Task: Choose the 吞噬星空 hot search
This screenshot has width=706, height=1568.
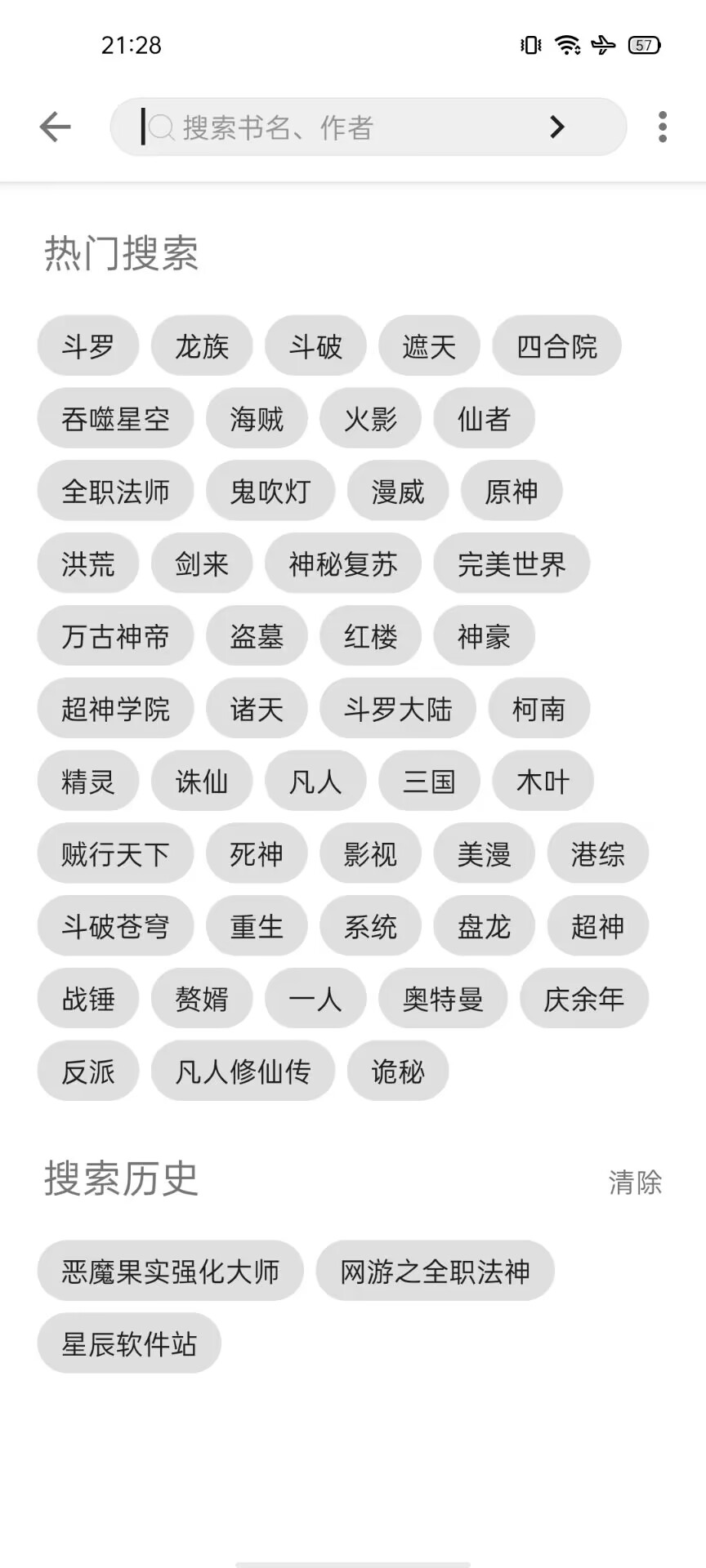Action: click(x=115, y=419)
